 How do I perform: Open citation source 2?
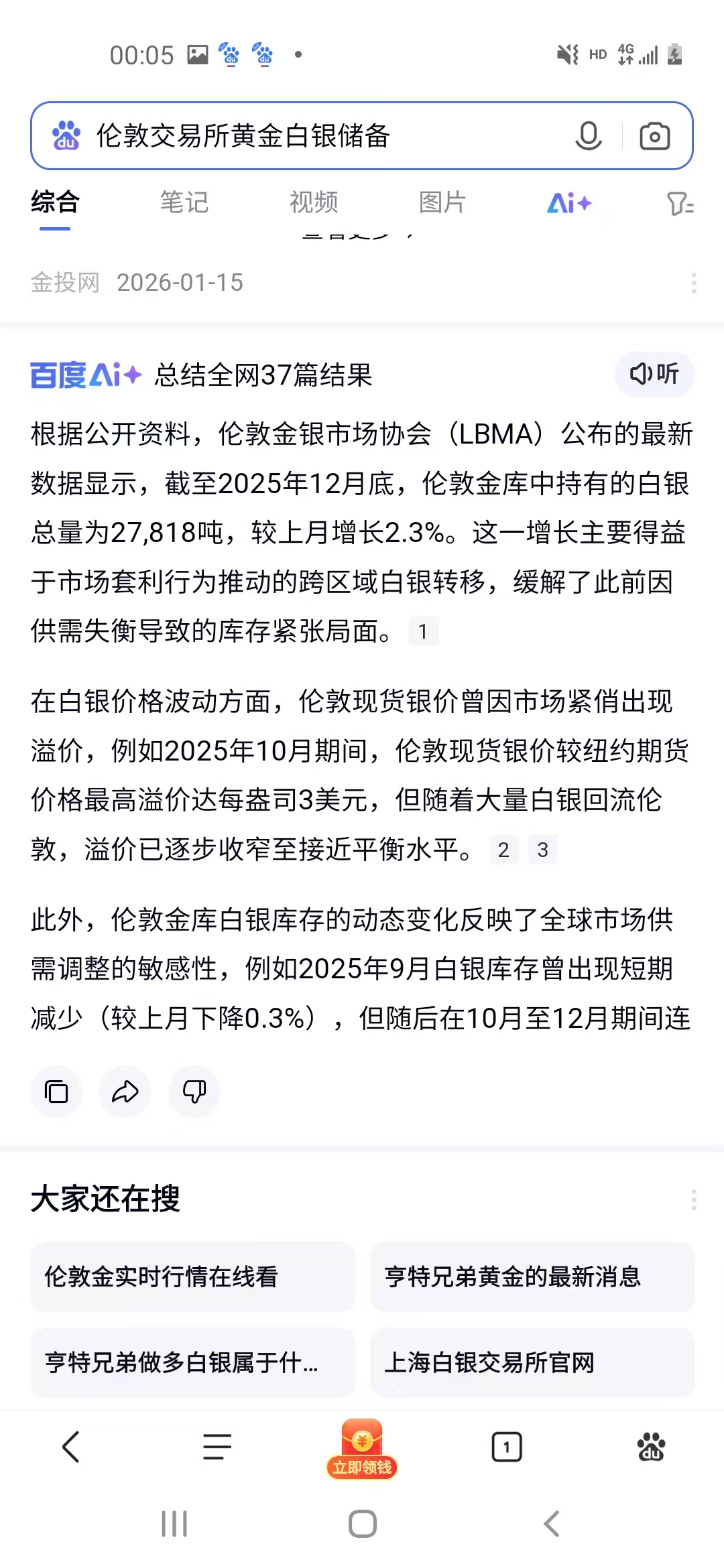(x=503, y=850)
